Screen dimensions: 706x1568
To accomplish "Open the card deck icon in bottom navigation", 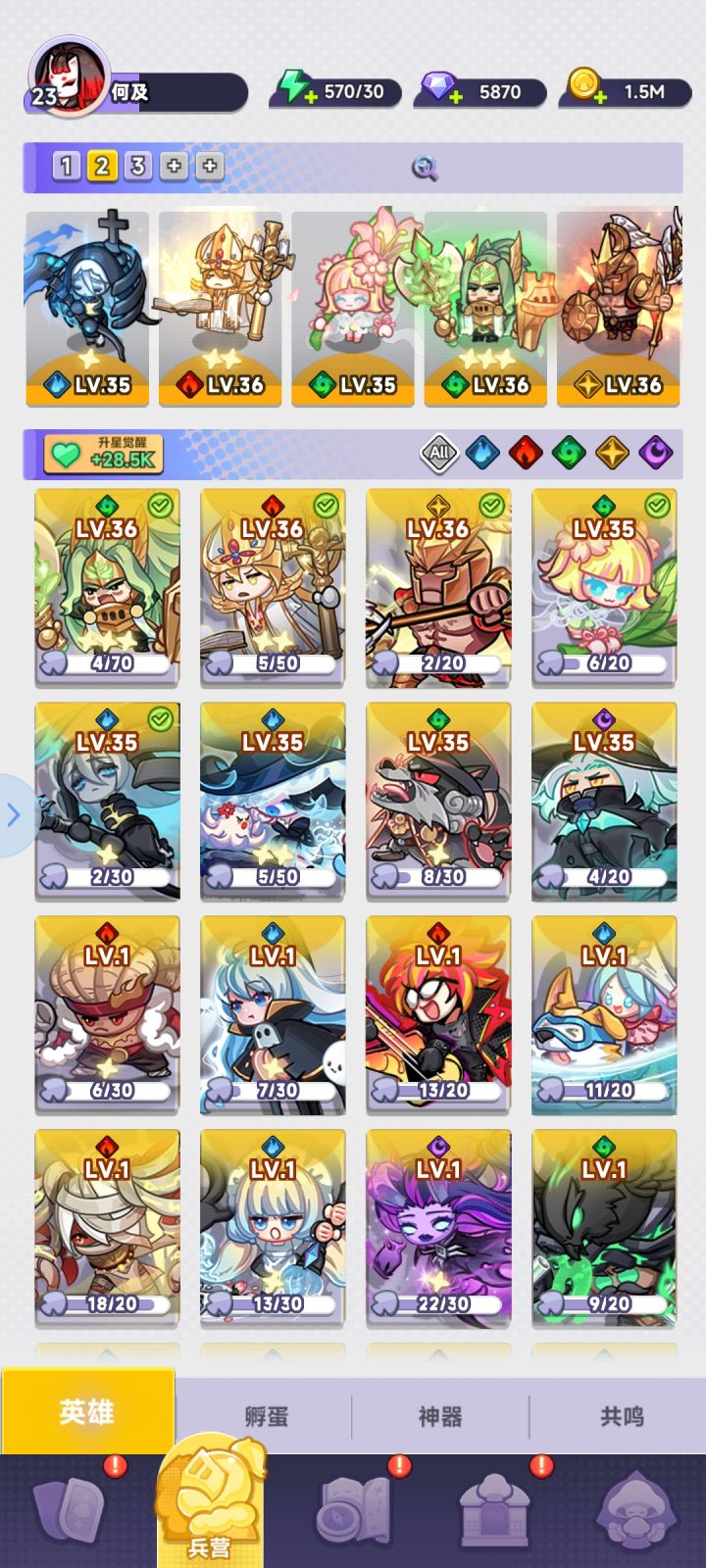I will point(71,1509).
